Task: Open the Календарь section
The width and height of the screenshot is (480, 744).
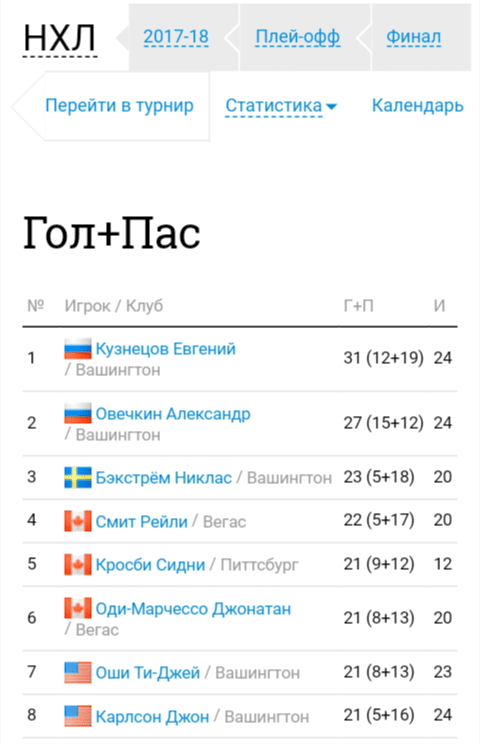Action: (x=417, y=105)
